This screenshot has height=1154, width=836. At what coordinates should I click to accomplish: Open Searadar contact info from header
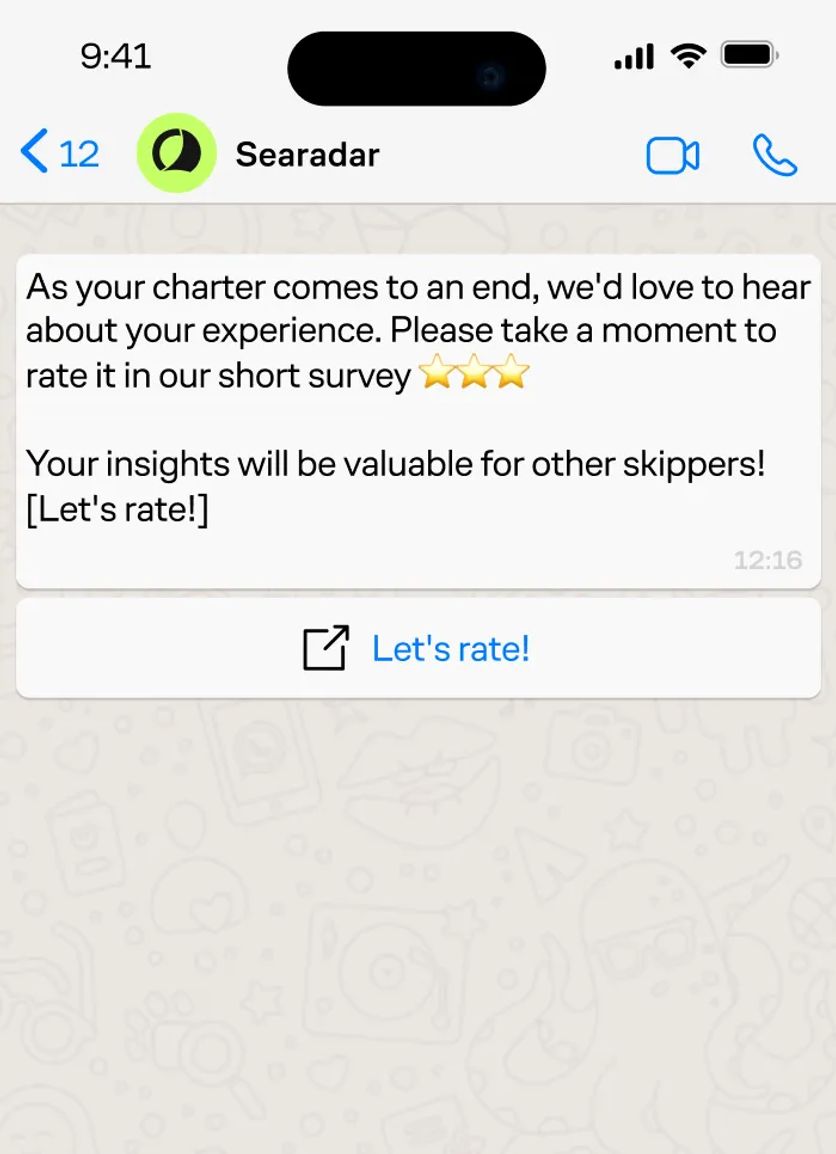pyautogui.click(x=307, y=155)
